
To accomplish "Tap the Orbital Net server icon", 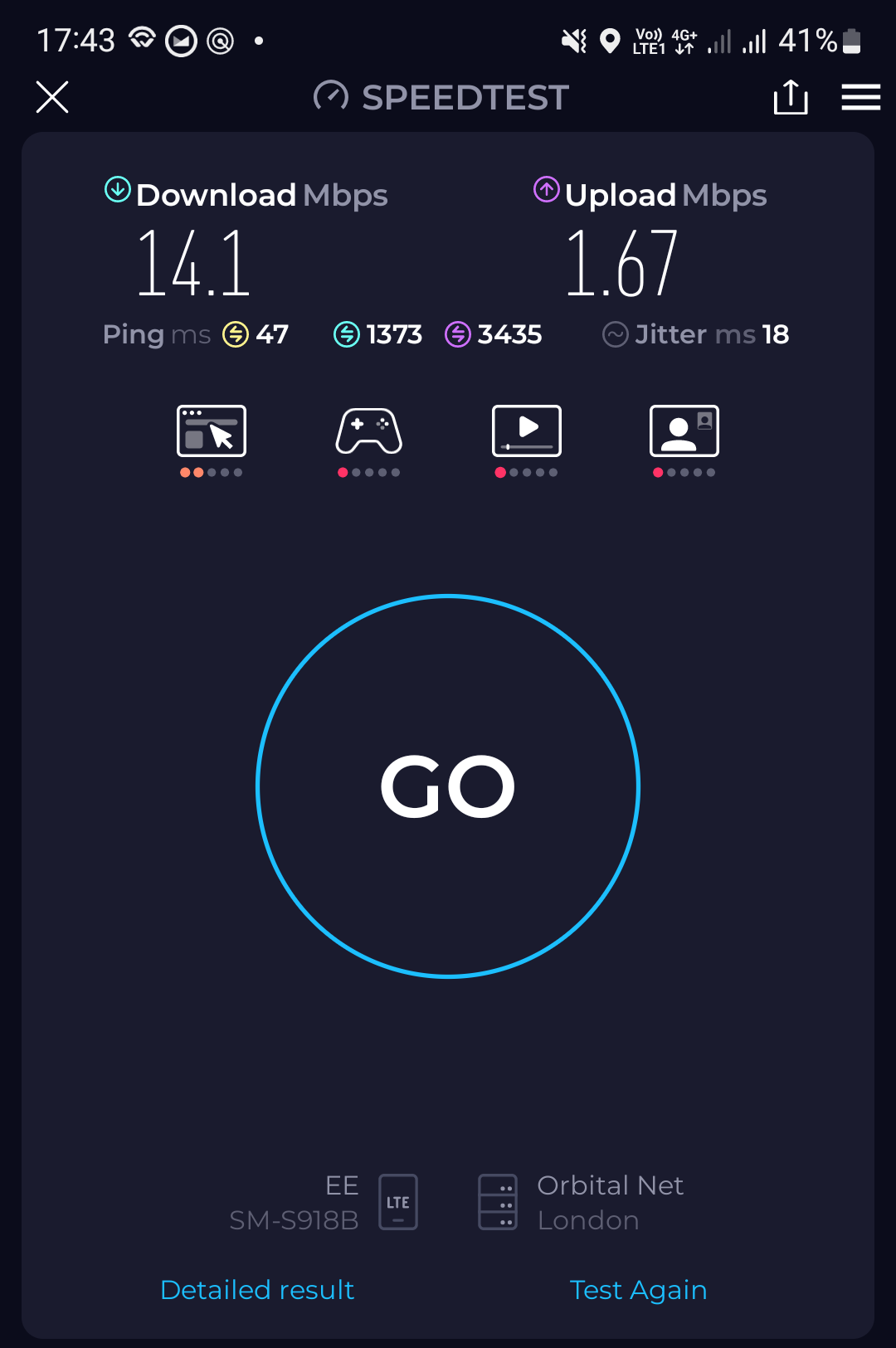I will click(x=499, y=1201).
